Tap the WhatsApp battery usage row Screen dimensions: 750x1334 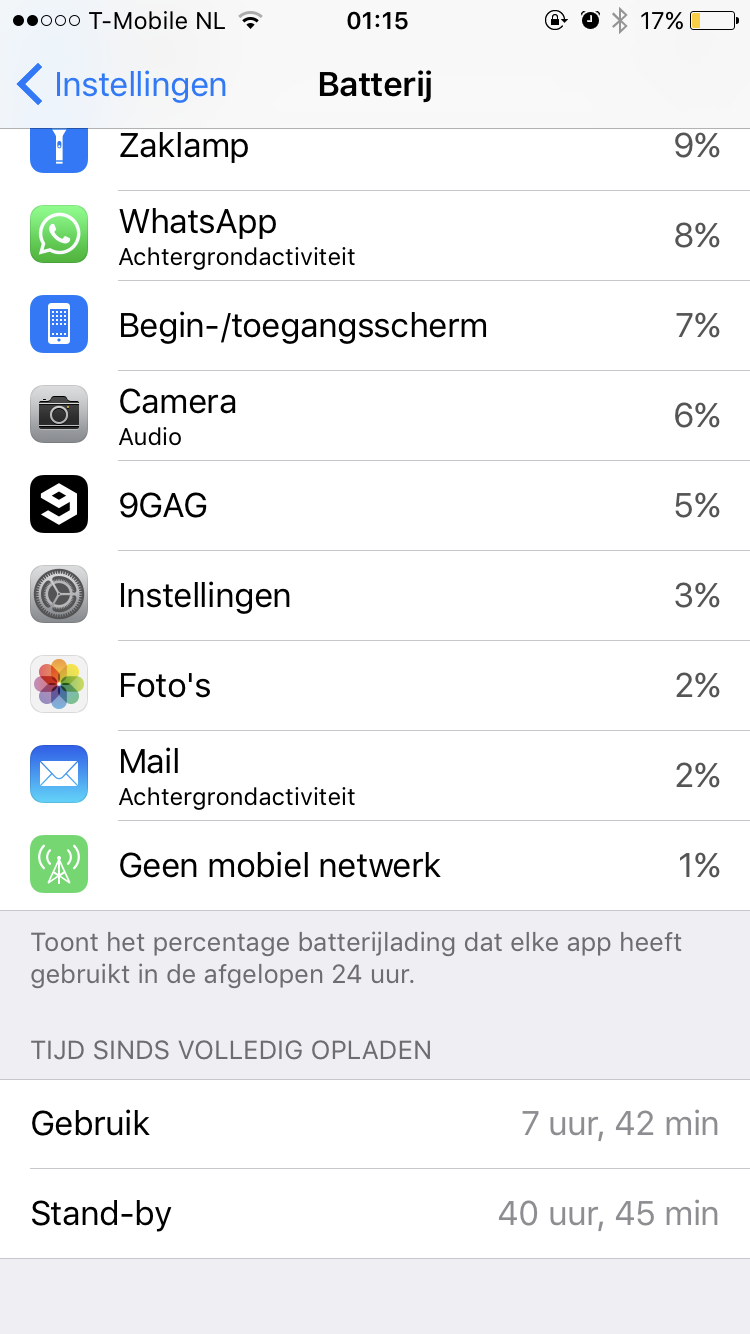pyautogui.click(x=375, y=236)
